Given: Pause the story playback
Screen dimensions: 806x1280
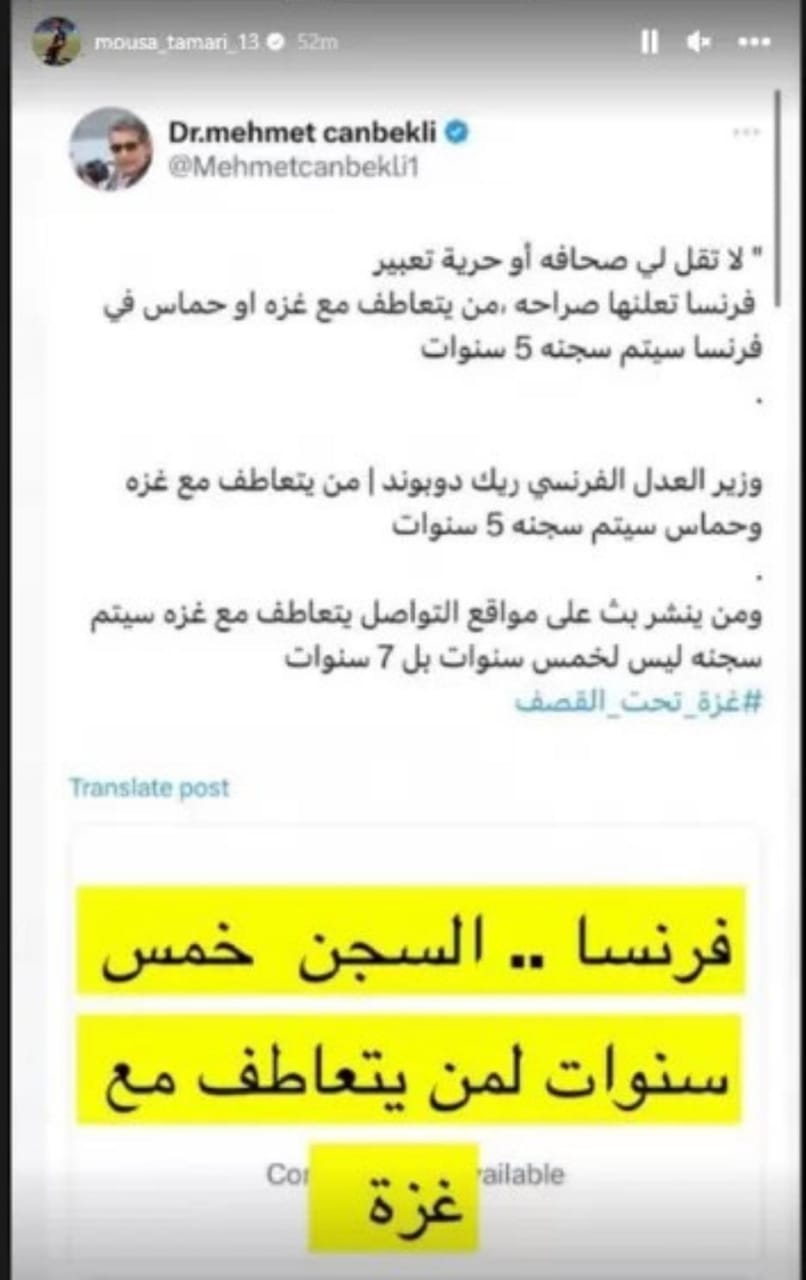Looking at the screenshot, I should point(649,42).
